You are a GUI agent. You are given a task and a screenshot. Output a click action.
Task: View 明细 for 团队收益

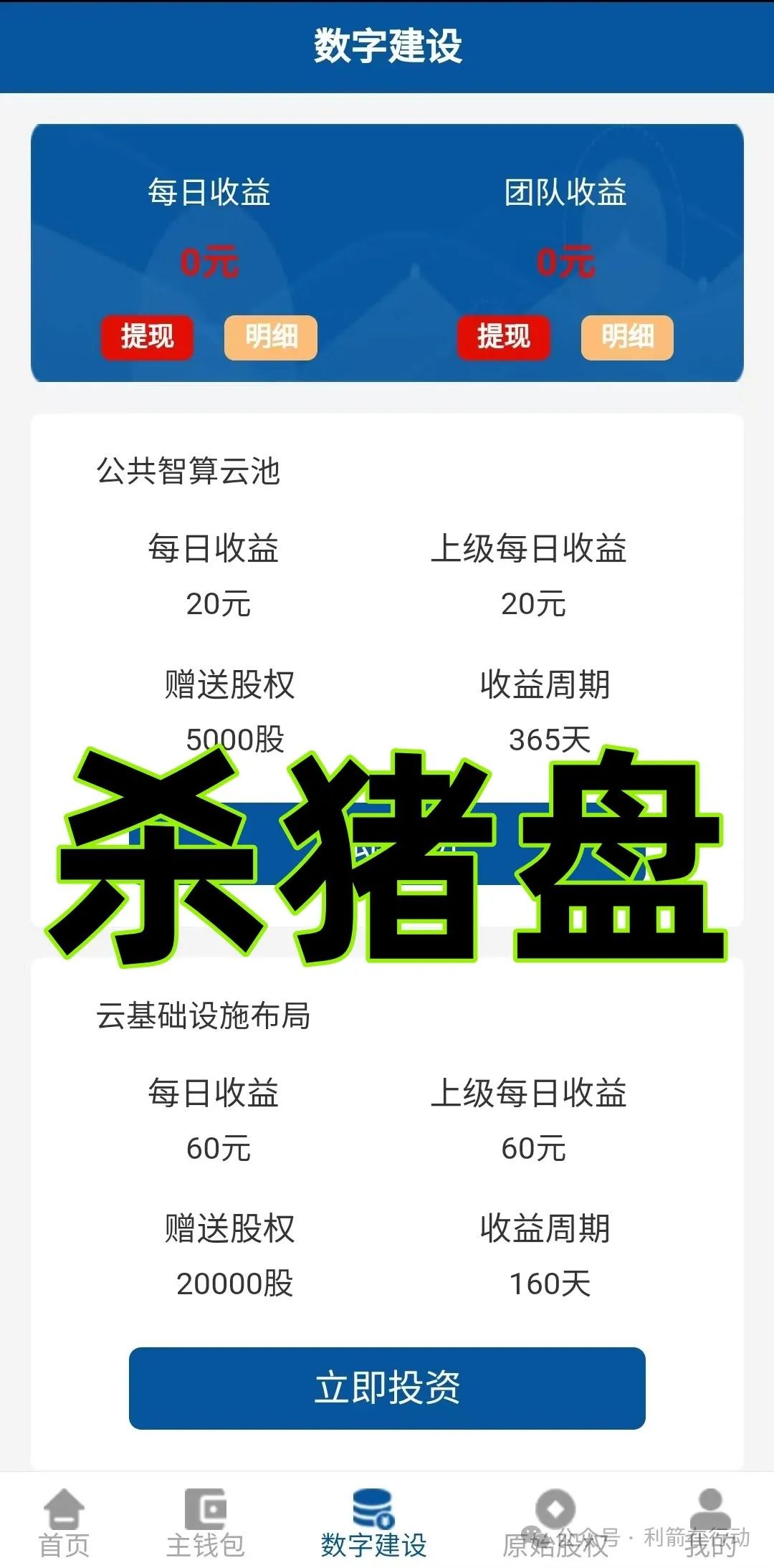tap(627, 337)
